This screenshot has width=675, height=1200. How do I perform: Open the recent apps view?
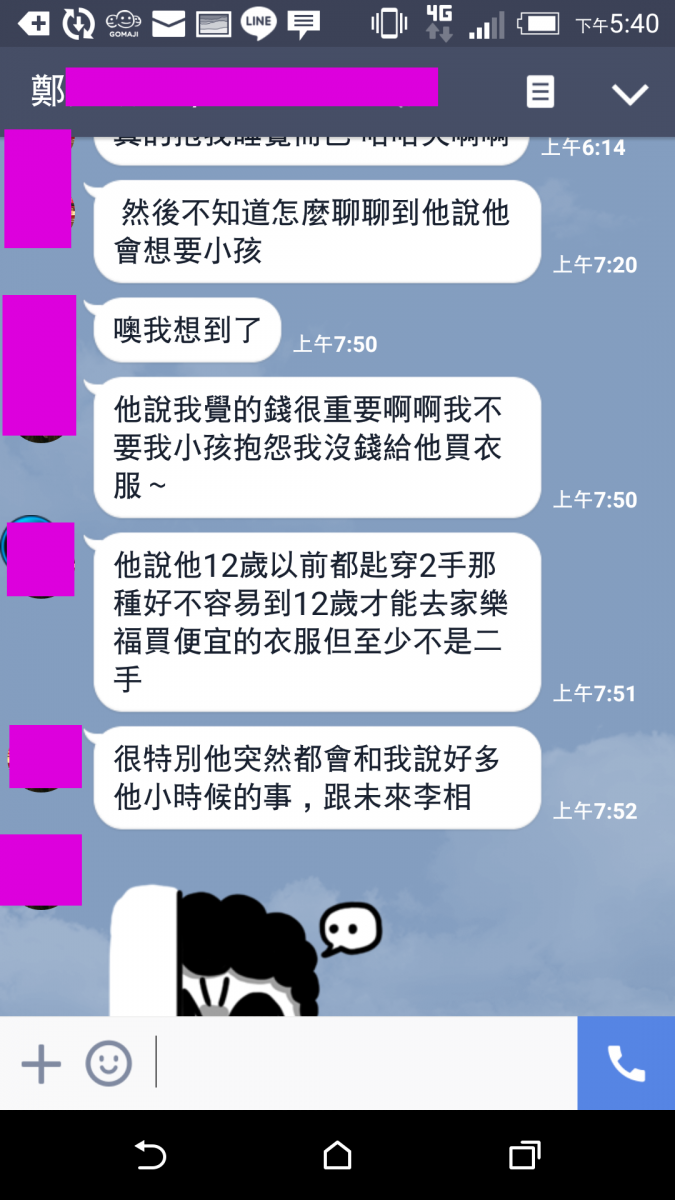[x=524, y=1156]
